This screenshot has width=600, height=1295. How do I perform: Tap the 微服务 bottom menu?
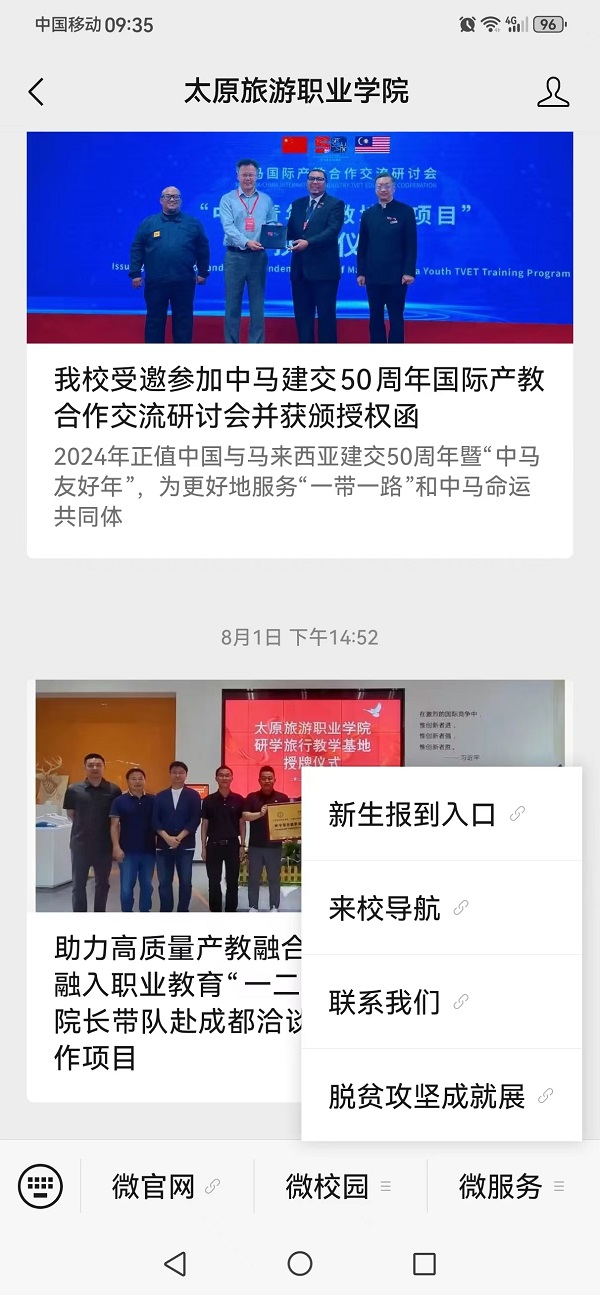tap(512, 1187)
